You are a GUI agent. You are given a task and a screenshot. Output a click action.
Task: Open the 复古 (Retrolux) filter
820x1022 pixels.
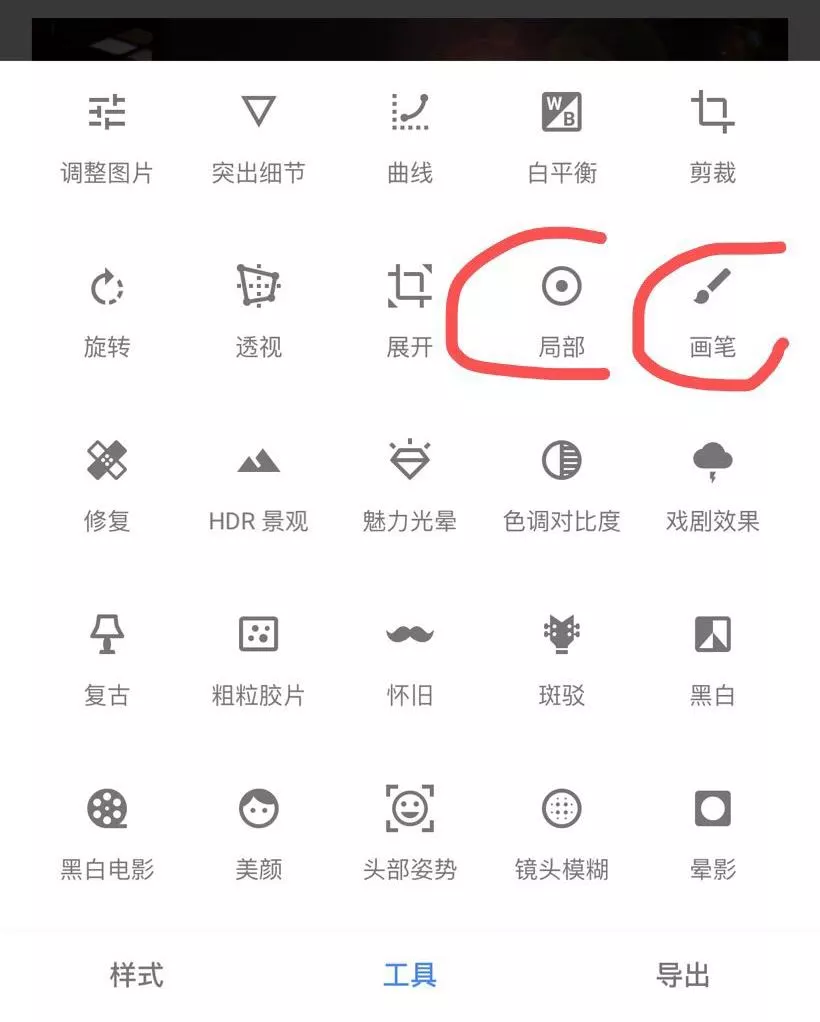click(x=107, y=656)
